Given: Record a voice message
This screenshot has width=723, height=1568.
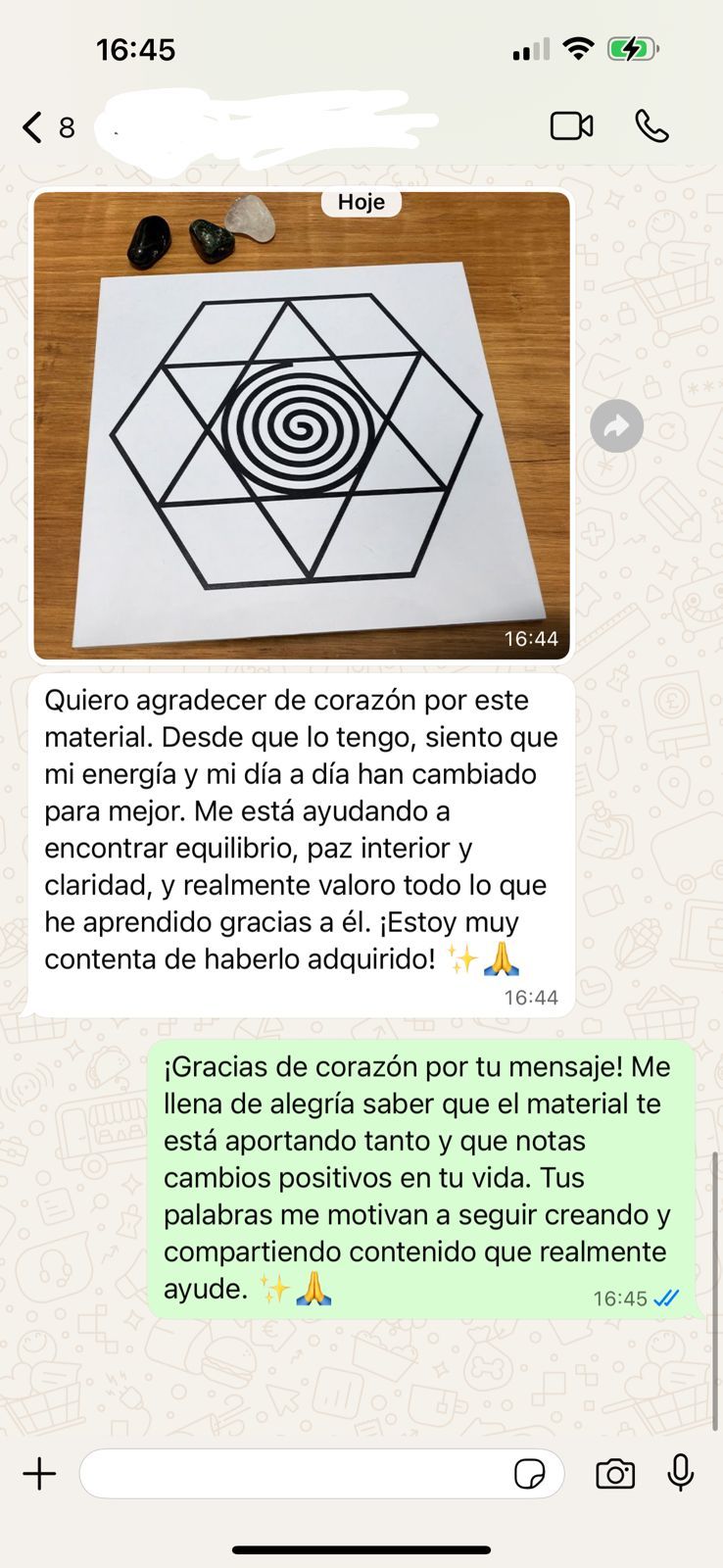Looking at the screenshot, I should pos(681,1473).
